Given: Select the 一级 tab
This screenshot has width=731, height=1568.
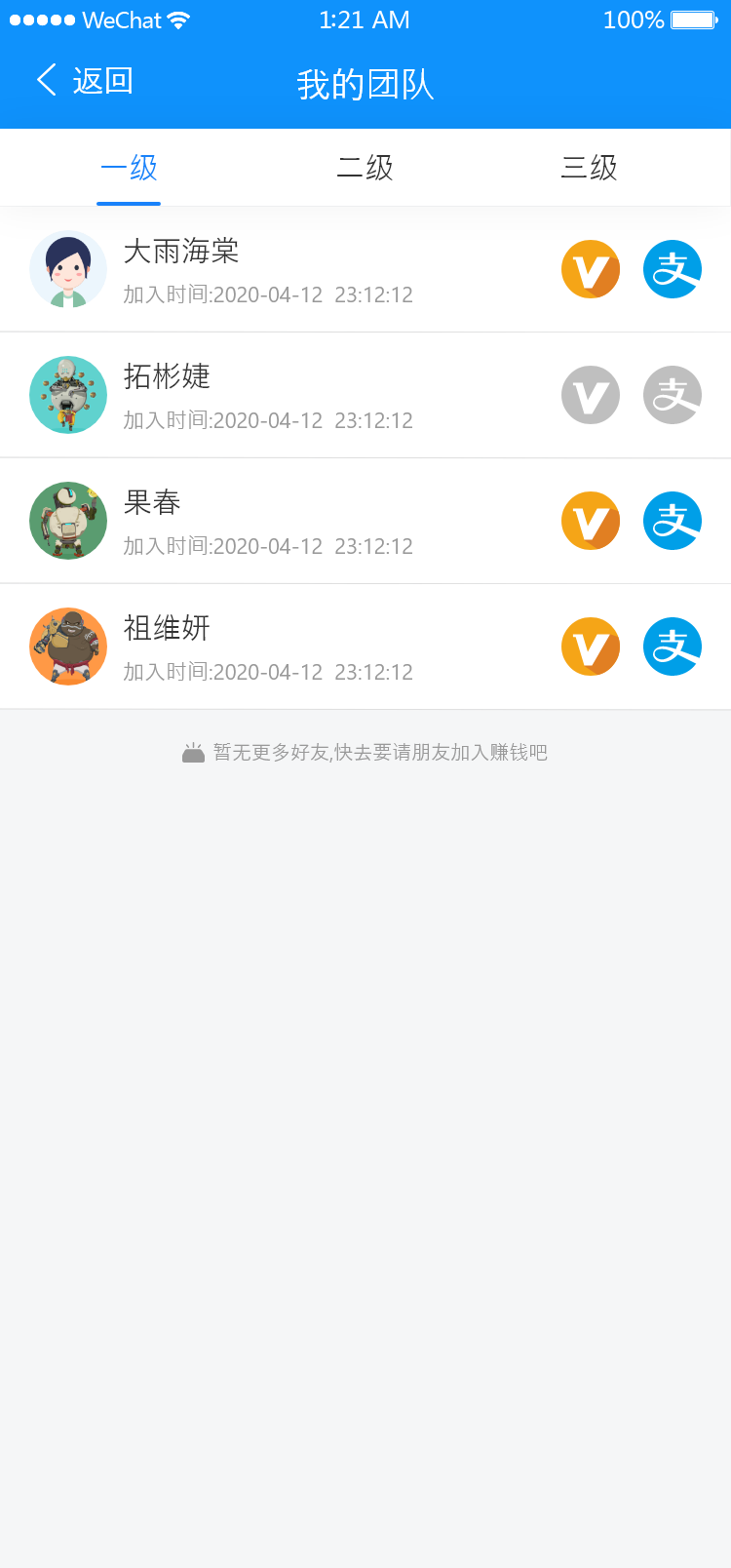Looking at the screenshot, I should point(129,168).
